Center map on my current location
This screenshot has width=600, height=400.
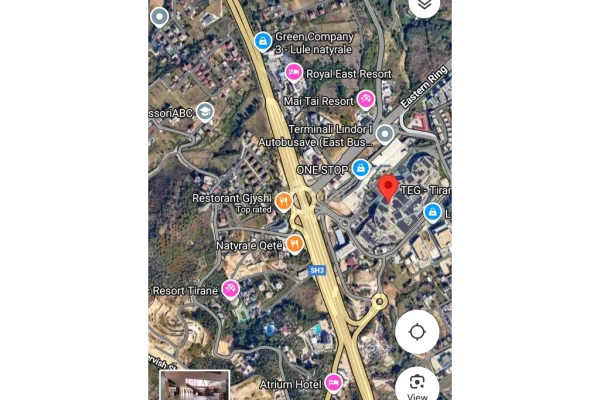coord(417,332)
